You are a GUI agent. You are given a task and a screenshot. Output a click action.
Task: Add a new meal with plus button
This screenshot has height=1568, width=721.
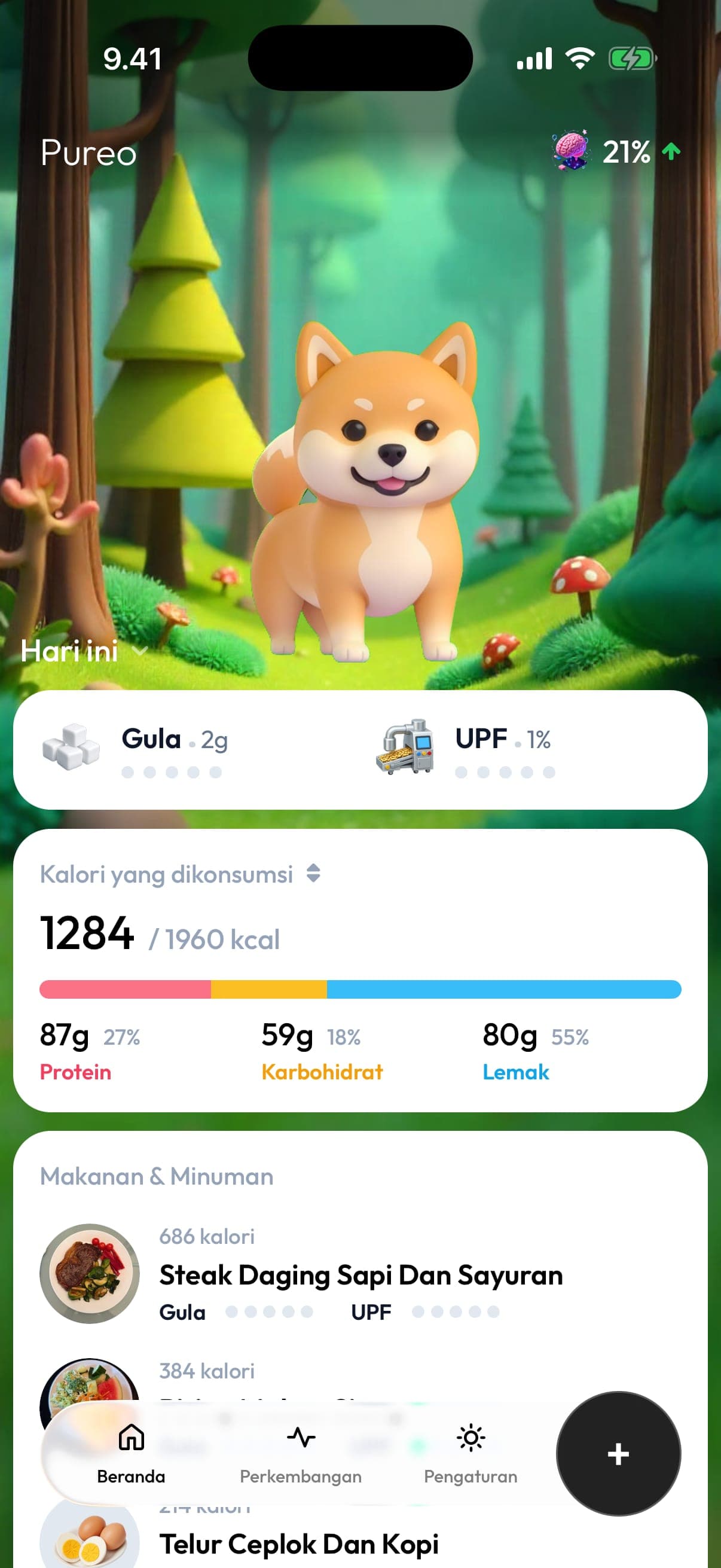(x=618, y=1454)
